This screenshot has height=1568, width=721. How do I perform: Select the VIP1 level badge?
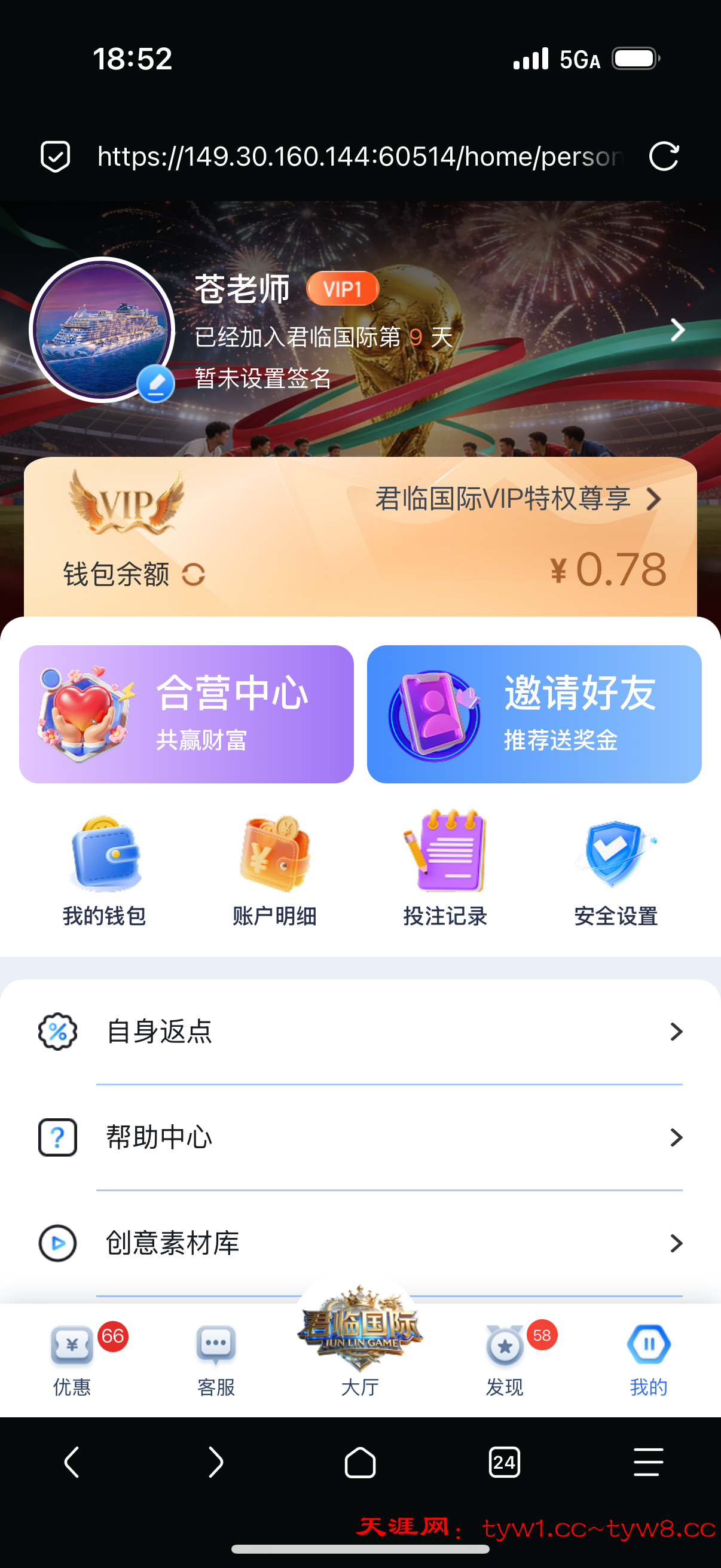(343, 289)
